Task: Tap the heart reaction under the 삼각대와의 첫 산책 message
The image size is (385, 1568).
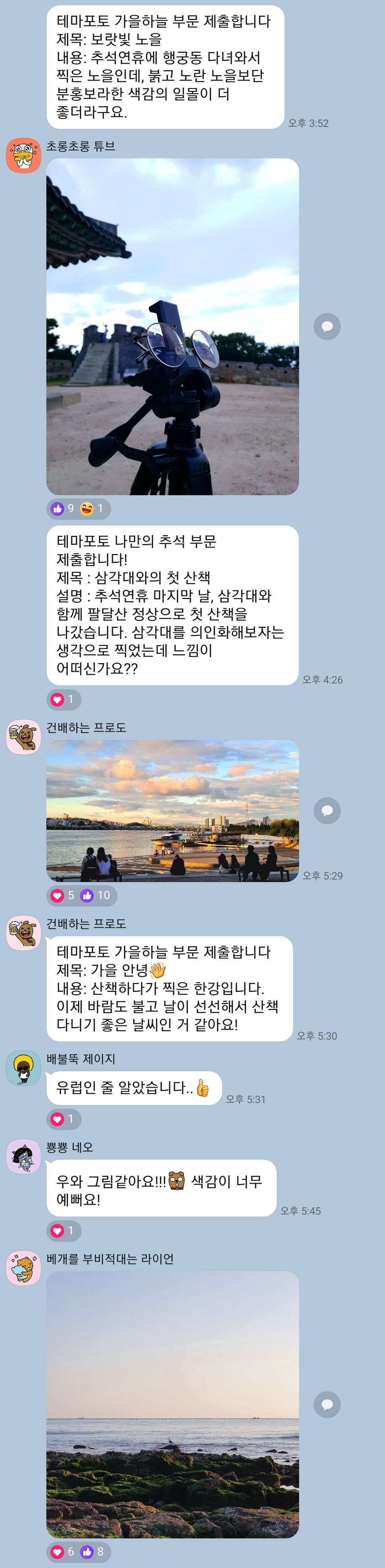Action: 63,700
